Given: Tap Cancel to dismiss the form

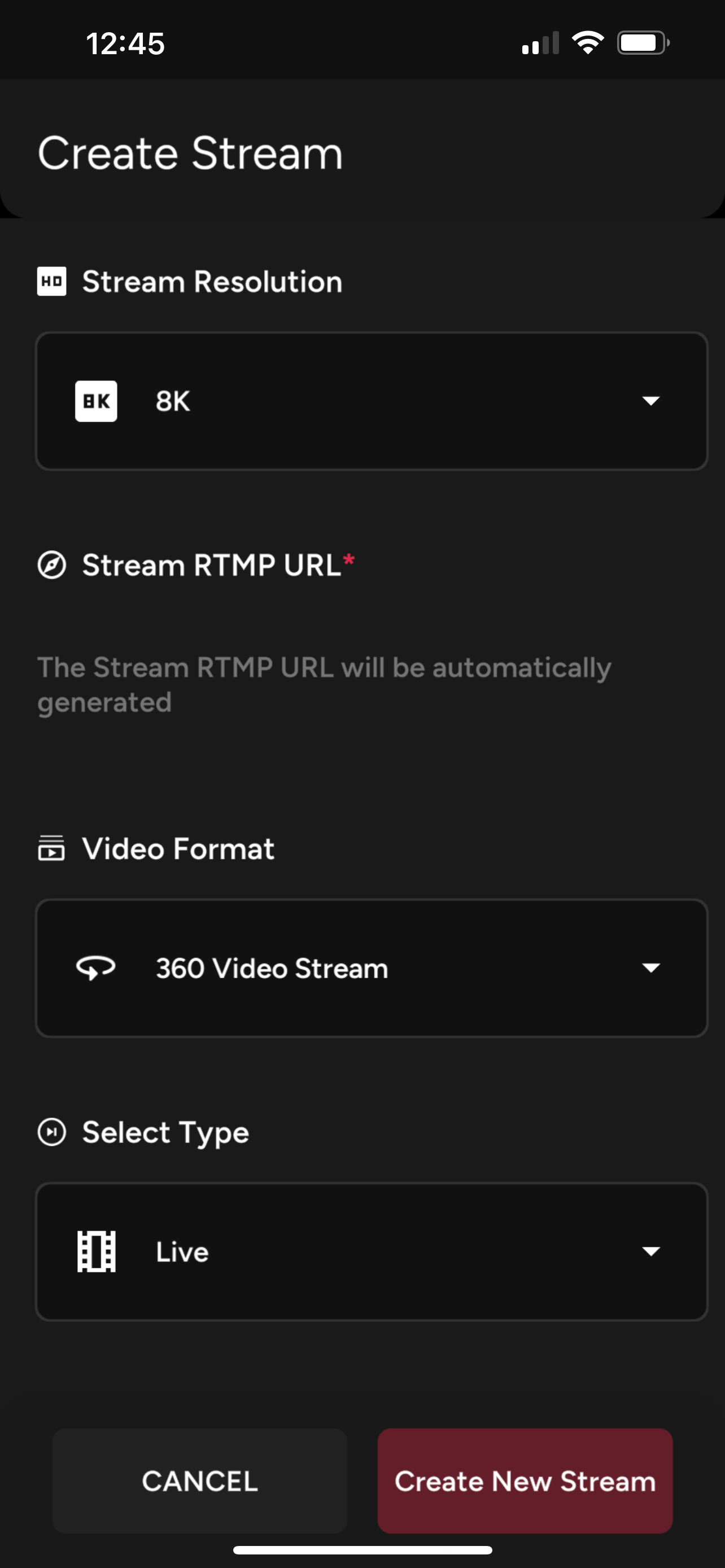Looking at the screenshot, I should (199, 1482).
